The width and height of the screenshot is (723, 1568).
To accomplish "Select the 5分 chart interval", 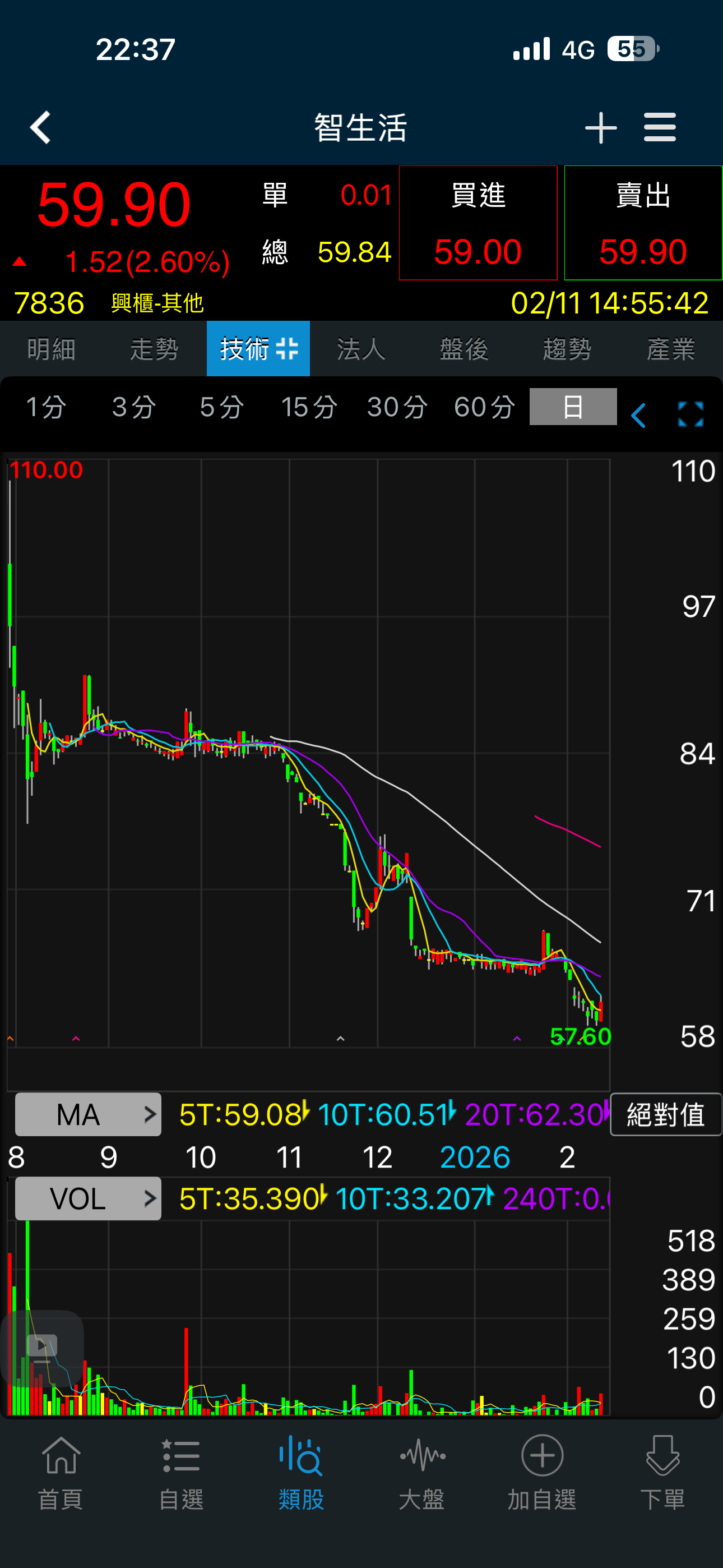I will 221,407.
